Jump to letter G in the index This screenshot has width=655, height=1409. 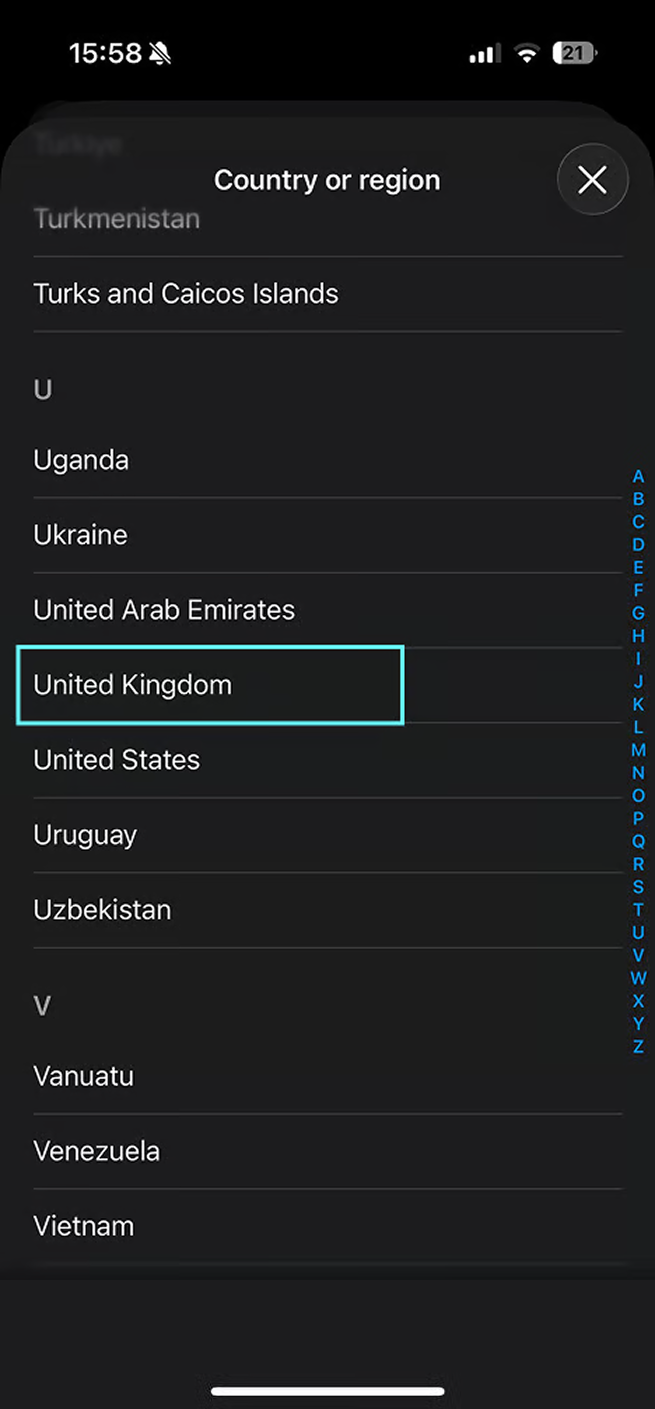(638, 613)
